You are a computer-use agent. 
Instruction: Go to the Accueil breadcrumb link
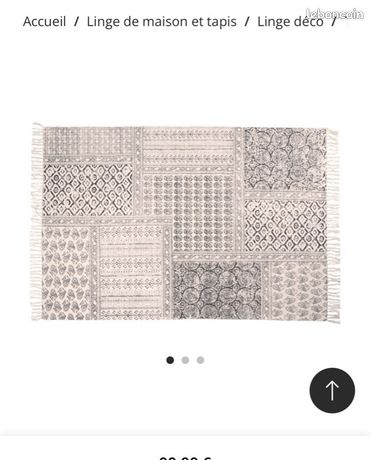tap(44, 22)
